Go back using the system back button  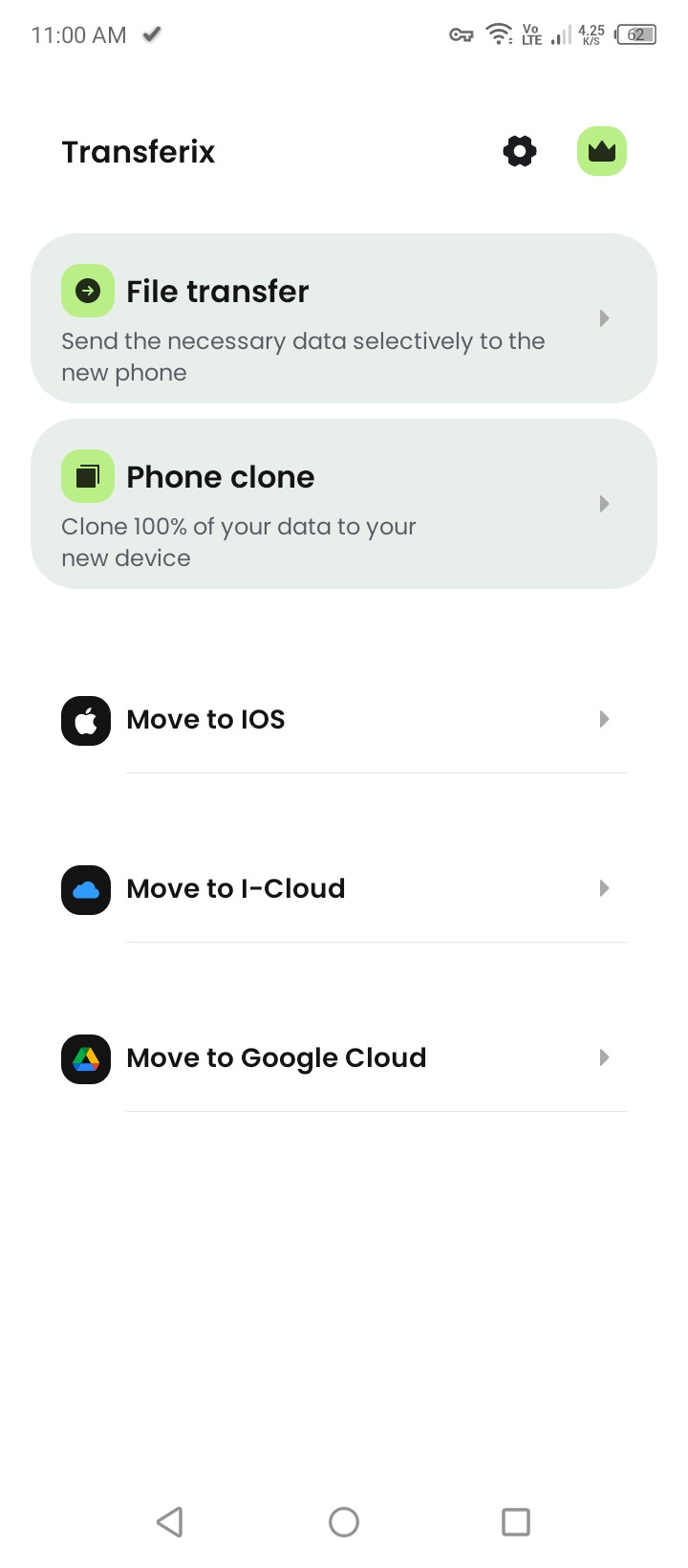(170, 1521)
